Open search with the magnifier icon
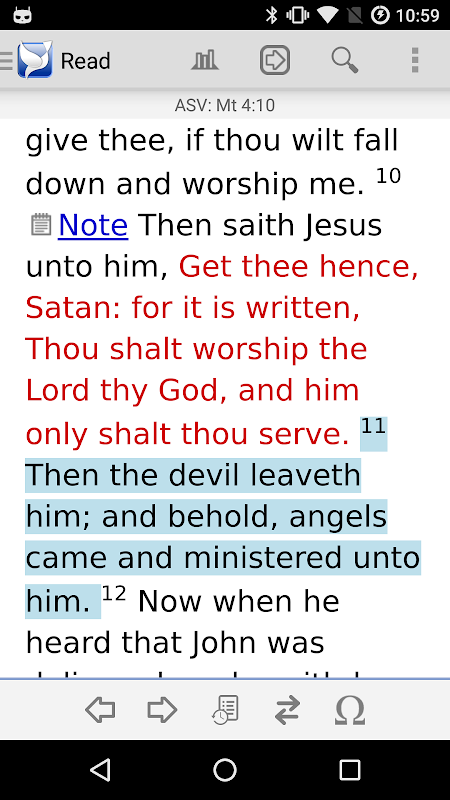The height and width of the screenshot is (800, 450). pyautogui.click(x=345, y=60)
